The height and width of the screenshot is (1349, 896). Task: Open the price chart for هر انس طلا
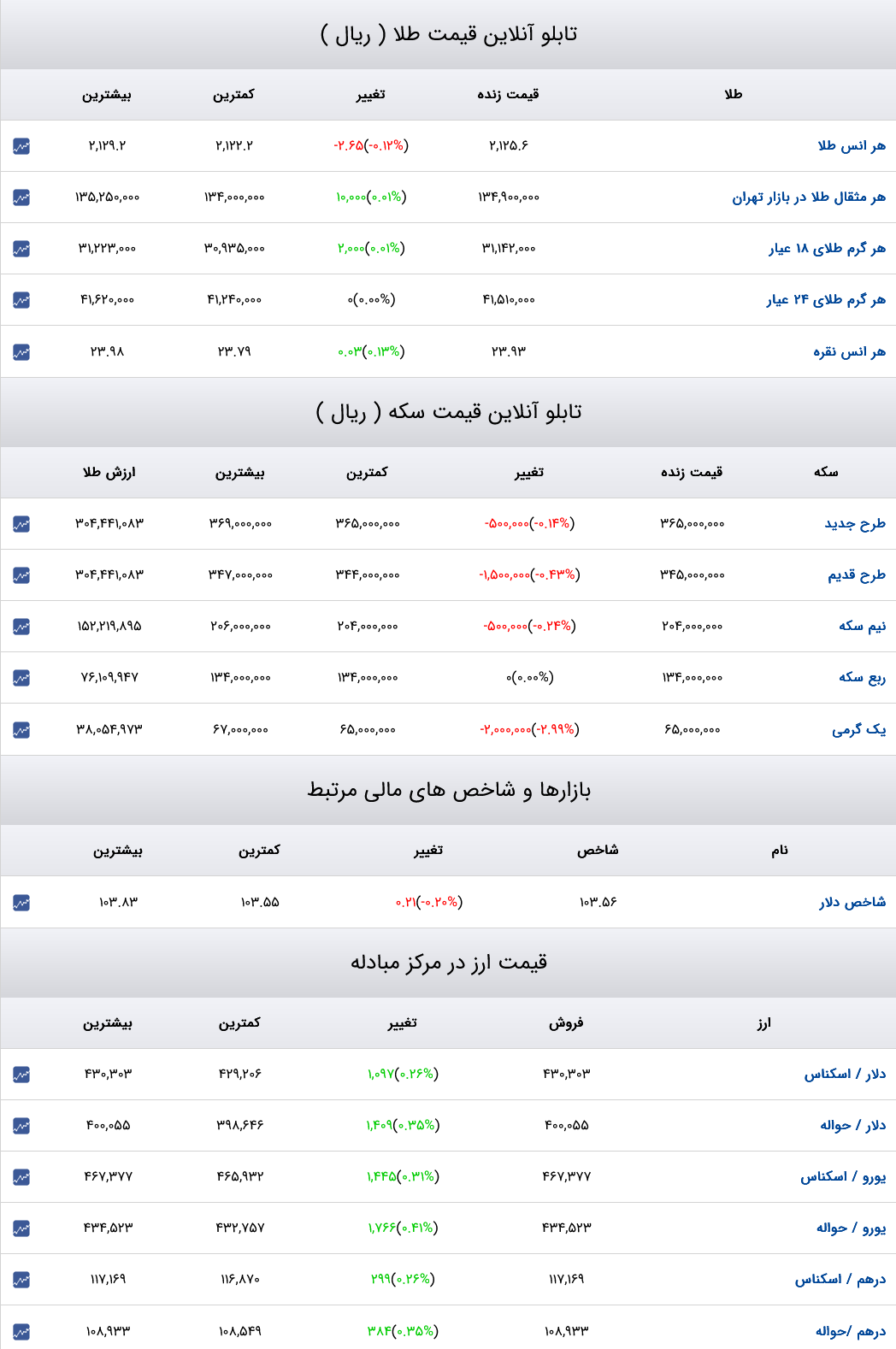21,147
